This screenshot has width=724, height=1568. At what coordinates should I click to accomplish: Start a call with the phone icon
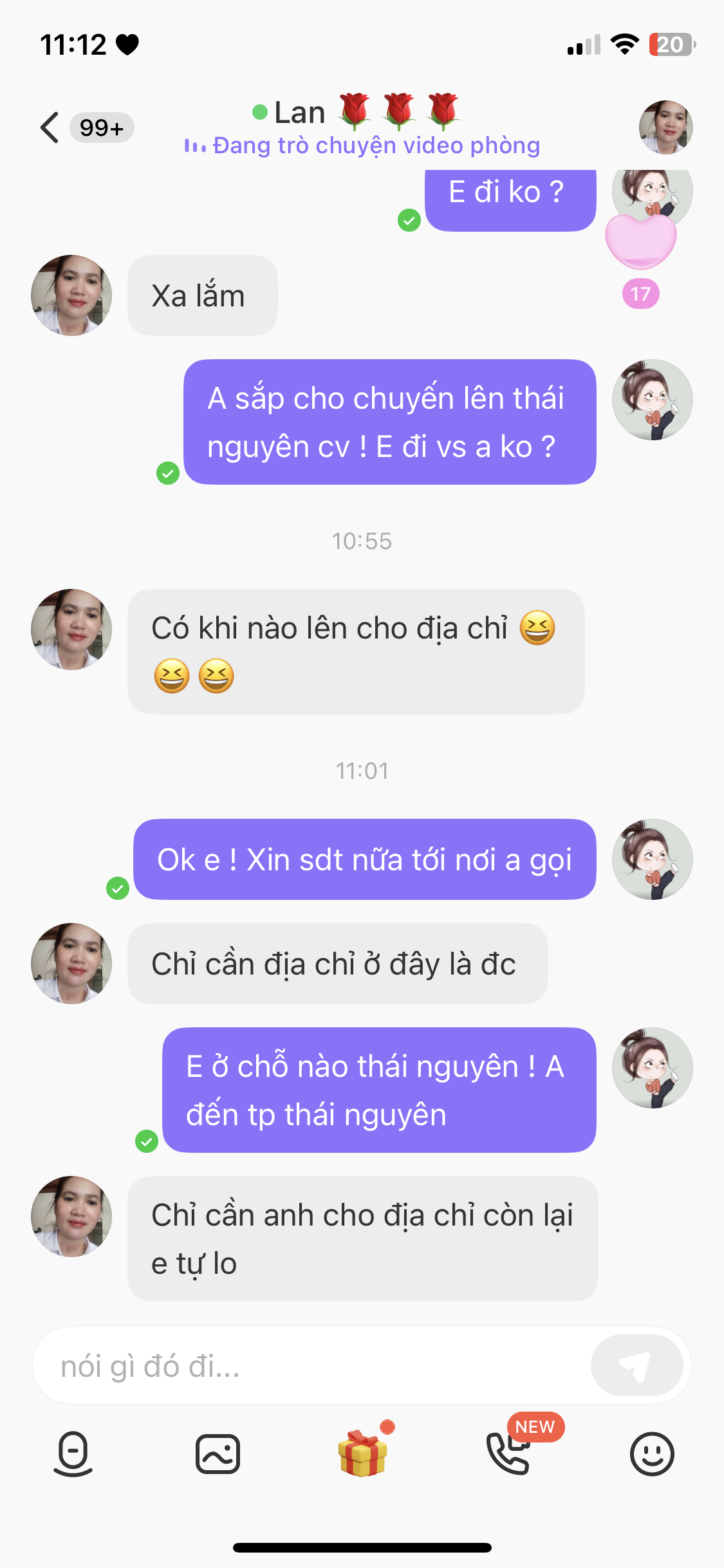[508, 1453]
